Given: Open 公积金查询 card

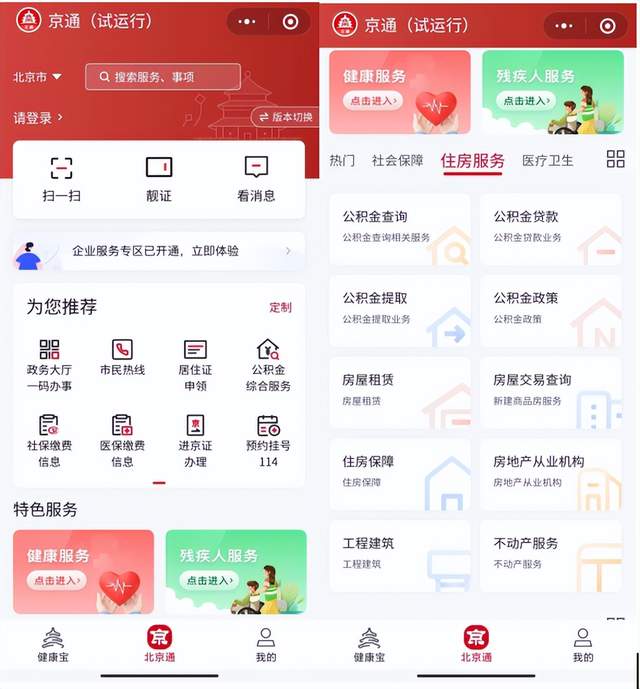Looking at the screenshot, I should click(400, 229).
